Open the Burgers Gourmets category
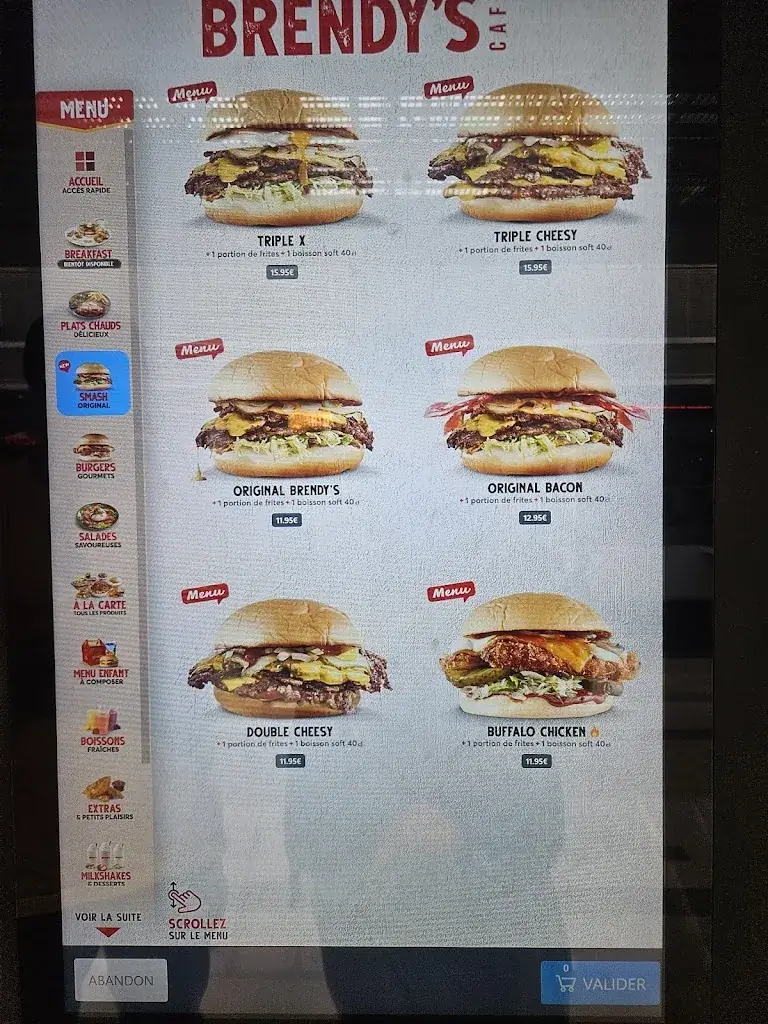The width and height of the screenshot is (768, 1024). pos(95,455)
